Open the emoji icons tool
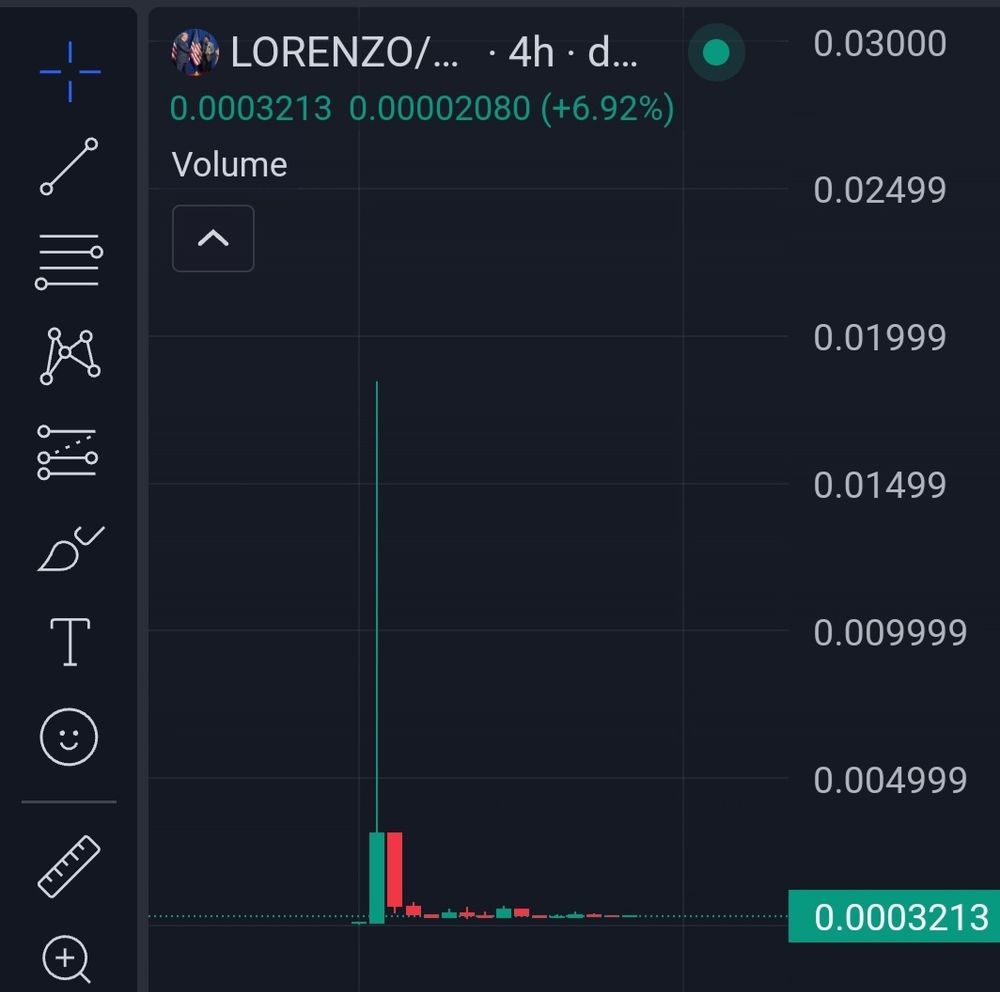The image size is (1000, 992). pos(69,738)
